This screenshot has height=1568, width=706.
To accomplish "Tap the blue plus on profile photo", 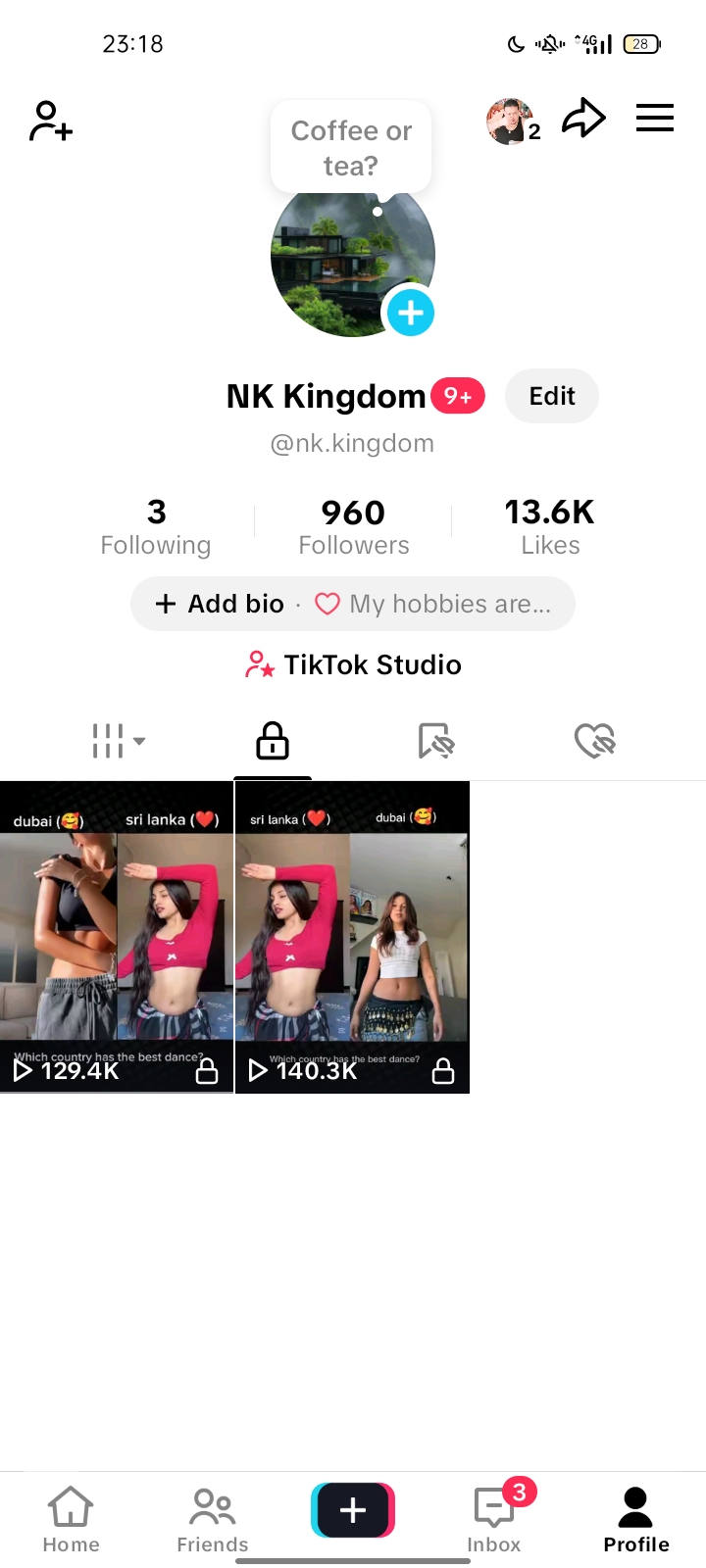I will [411, 313].
